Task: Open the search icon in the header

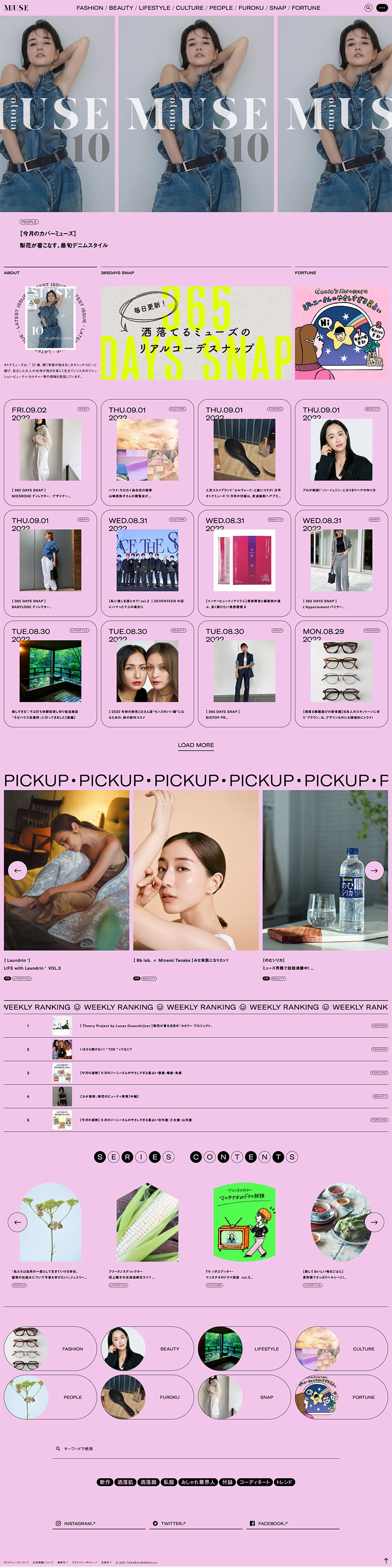Action: click(368, 8)
